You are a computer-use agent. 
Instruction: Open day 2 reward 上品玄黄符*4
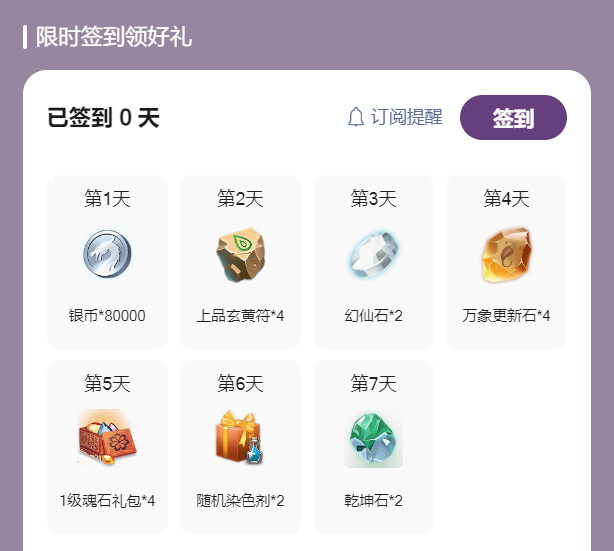[x=240, y=263]
